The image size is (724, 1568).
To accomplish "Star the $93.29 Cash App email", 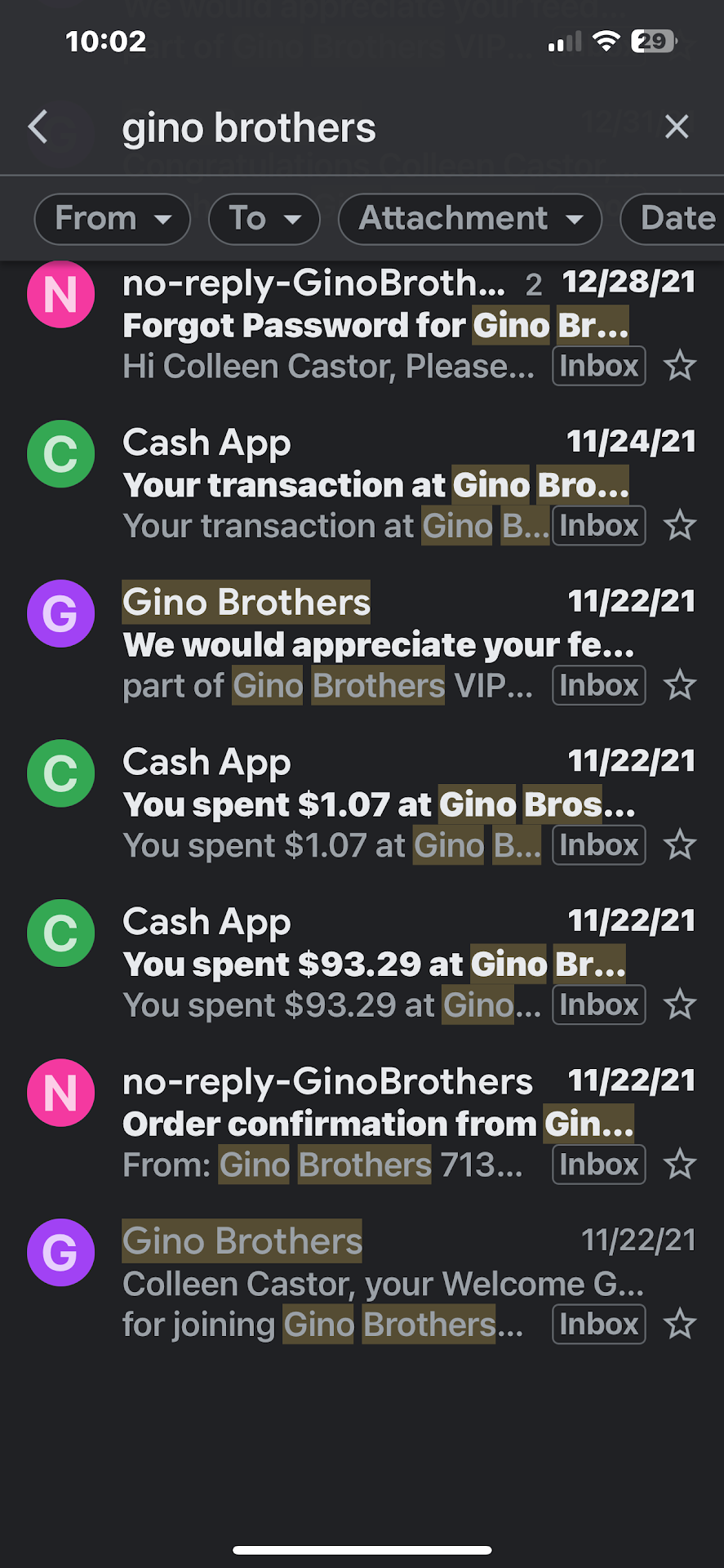I will (x=680, y=1004).
